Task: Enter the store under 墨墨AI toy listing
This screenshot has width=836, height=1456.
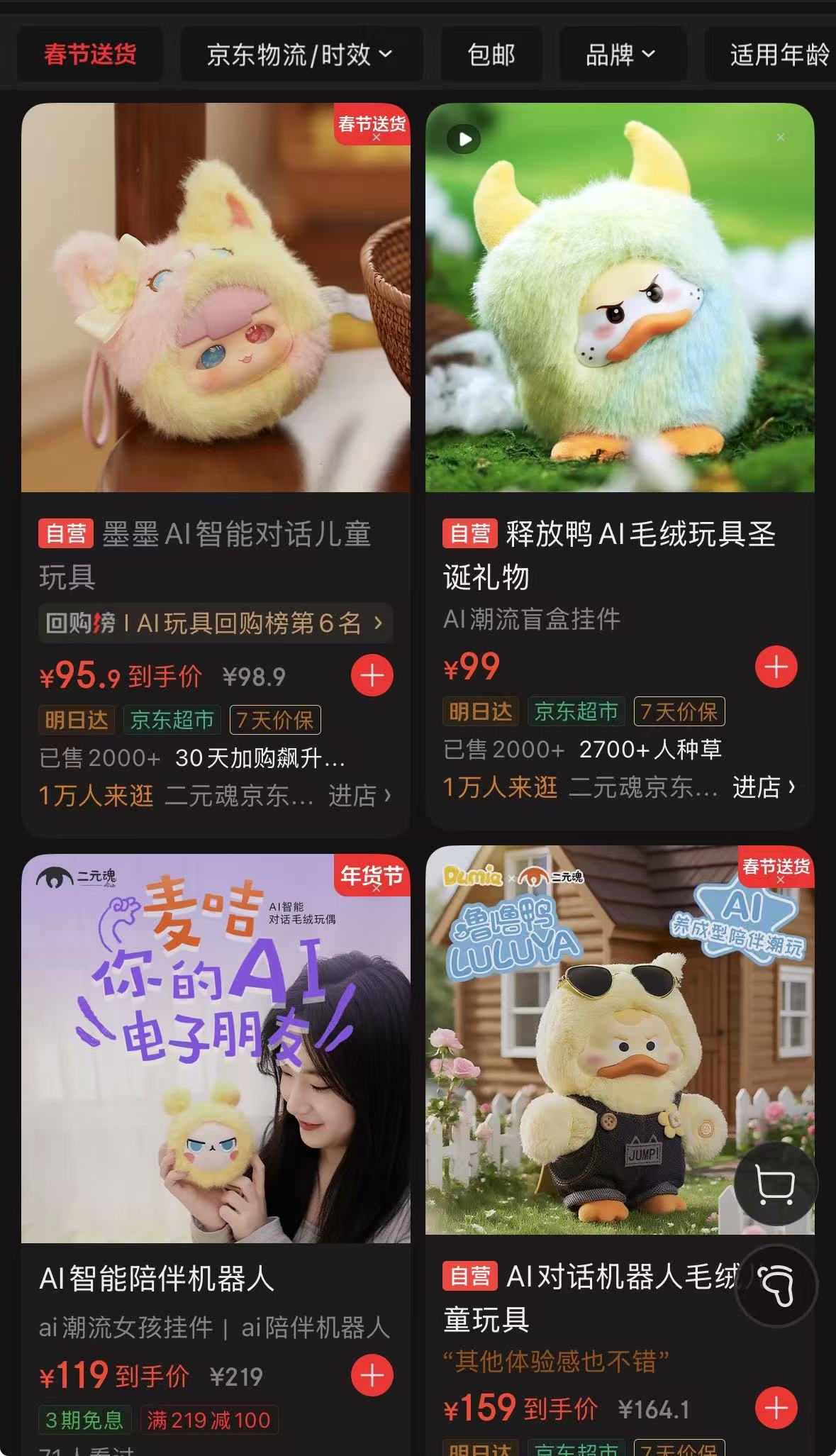Action: [x=359, y=796]
